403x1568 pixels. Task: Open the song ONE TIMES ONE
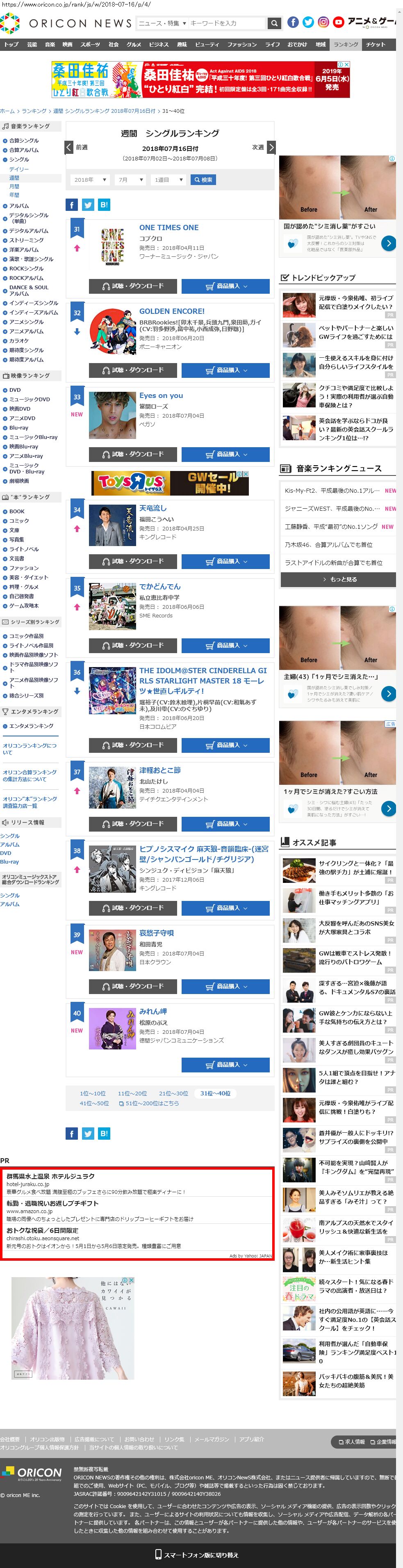pyautogui.click(x=168, y=228)
